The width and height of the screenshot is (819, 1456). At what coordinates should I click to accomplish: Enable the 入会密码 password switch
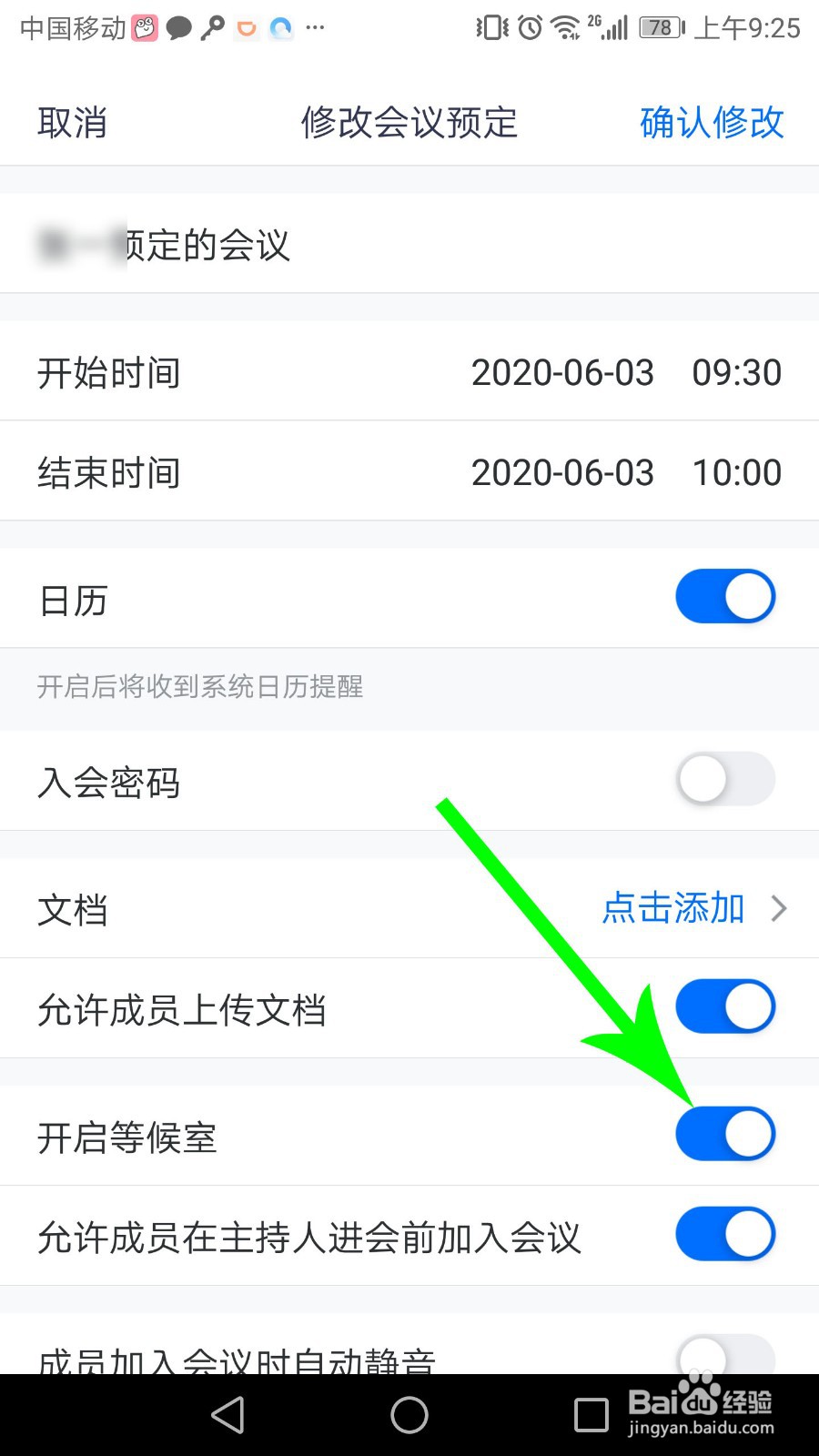click(724, 780)
